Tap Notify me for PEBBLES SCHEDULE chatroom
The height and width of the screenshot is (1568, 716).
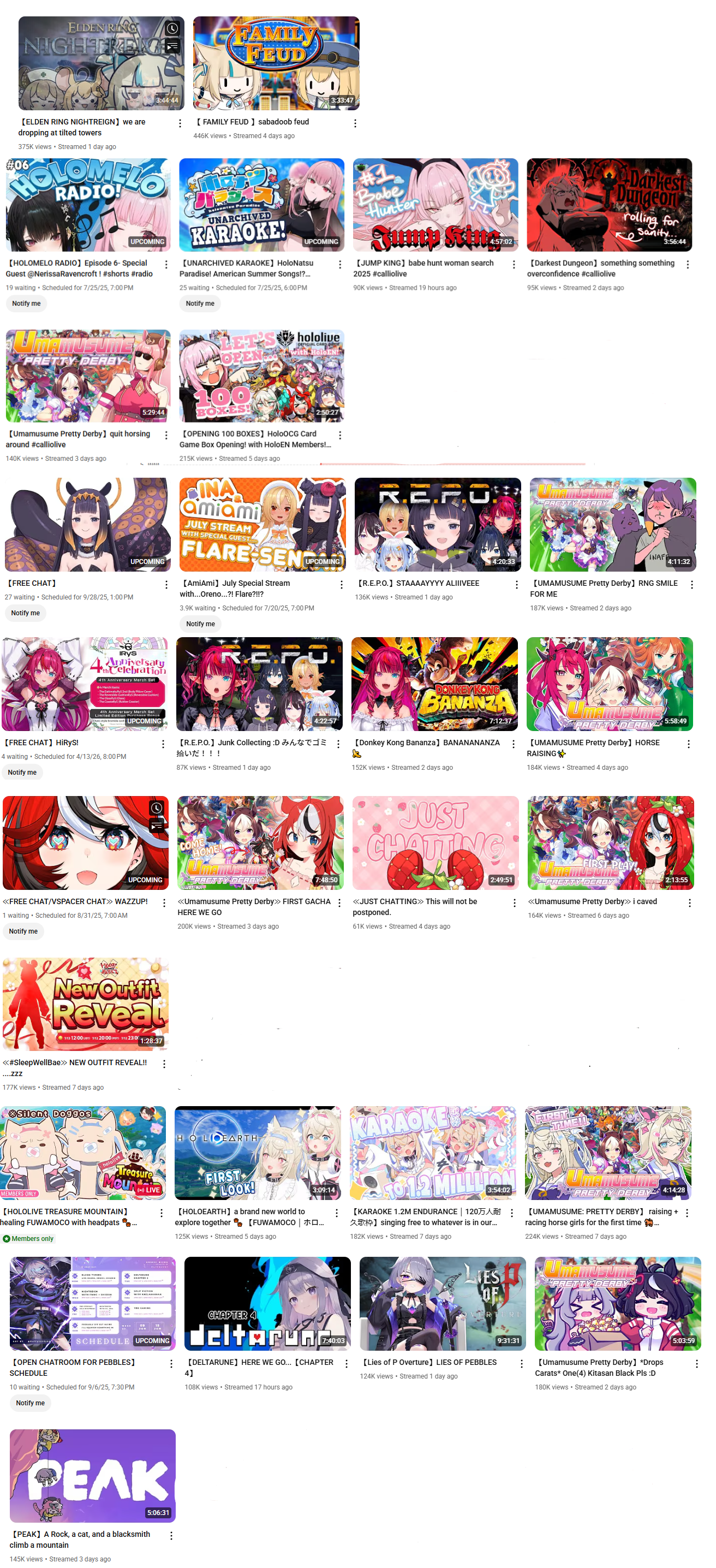30,1403
